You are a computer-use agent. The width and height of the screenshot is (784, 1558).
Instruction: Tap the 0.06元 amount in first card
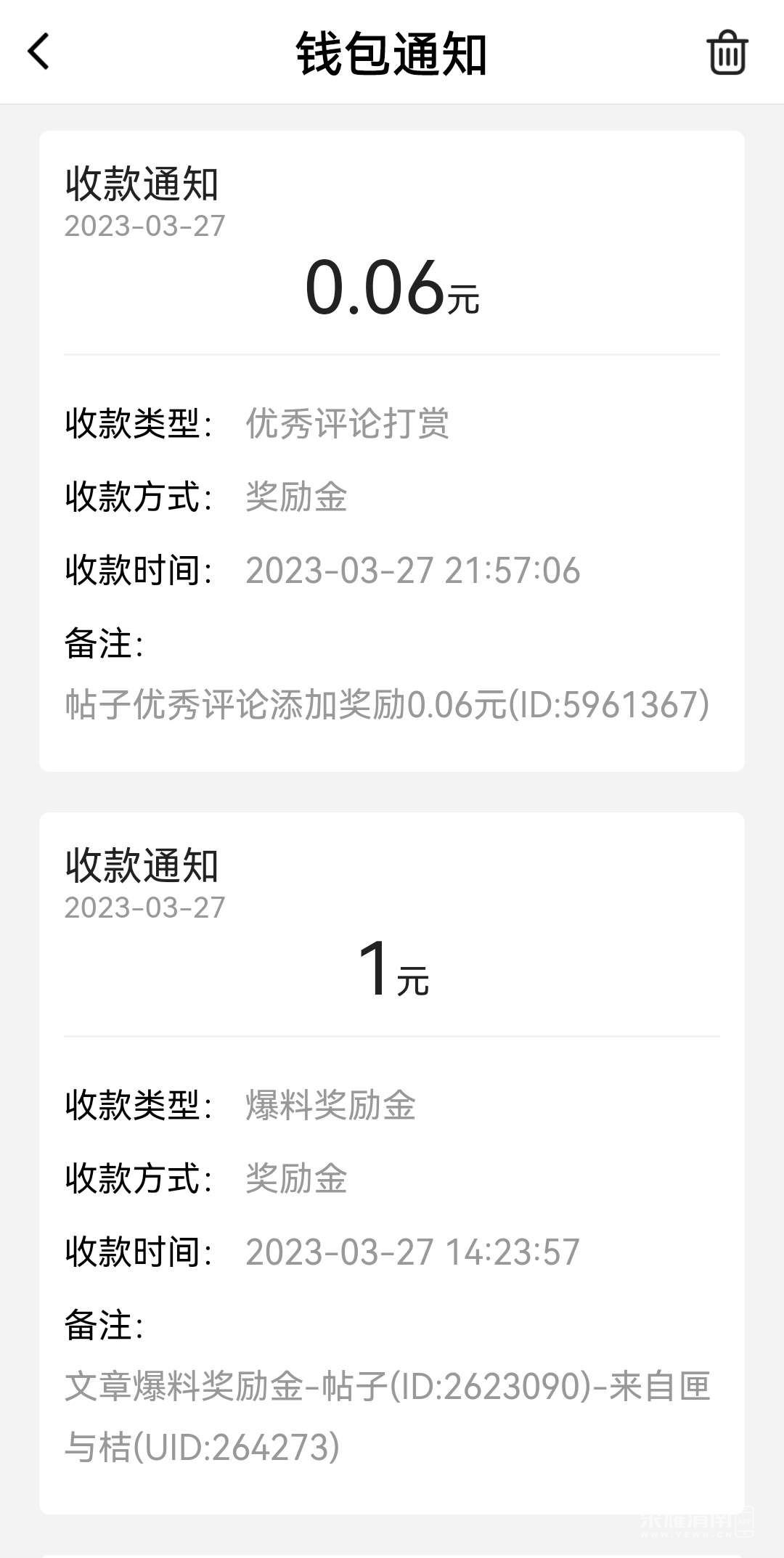[392, 290]
